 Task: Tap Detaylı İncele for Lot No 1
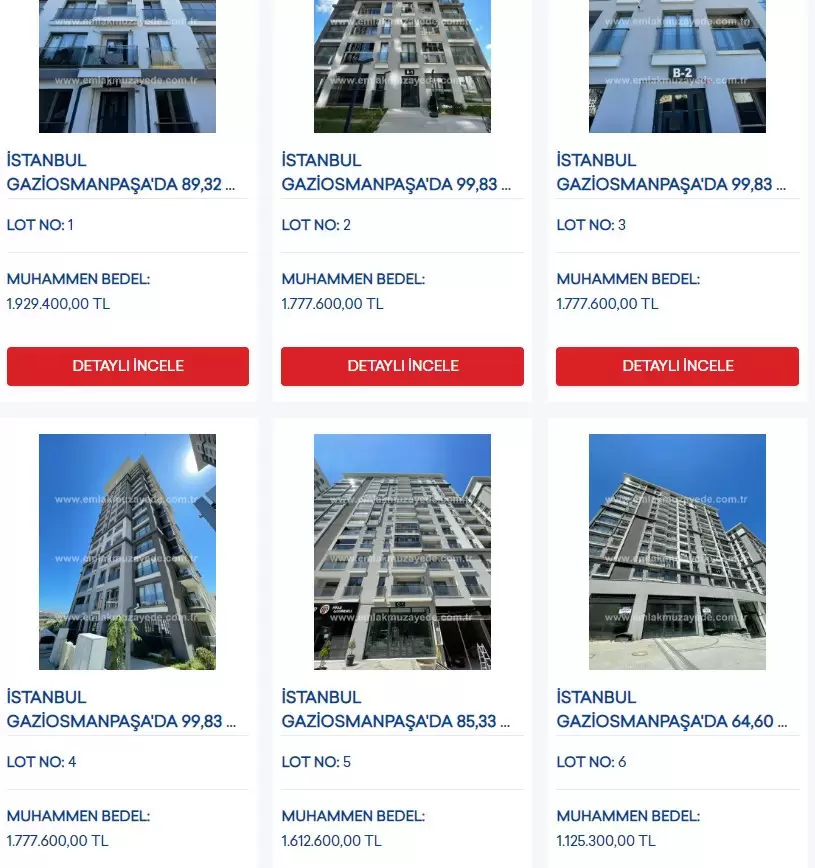128,366
